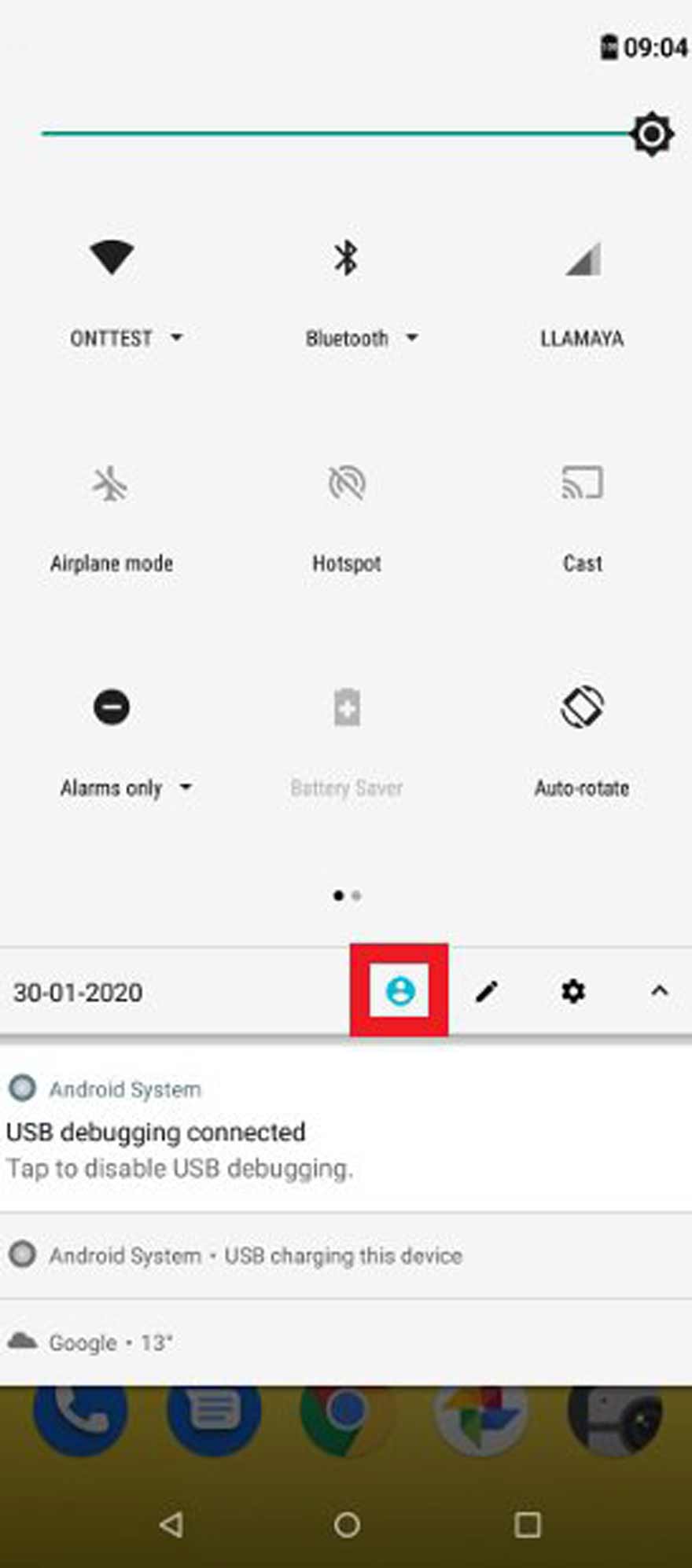Edit quick settings tiles with the pencil
The height and width of the screenshot is (1568, 692).
(x=487, y=991)
